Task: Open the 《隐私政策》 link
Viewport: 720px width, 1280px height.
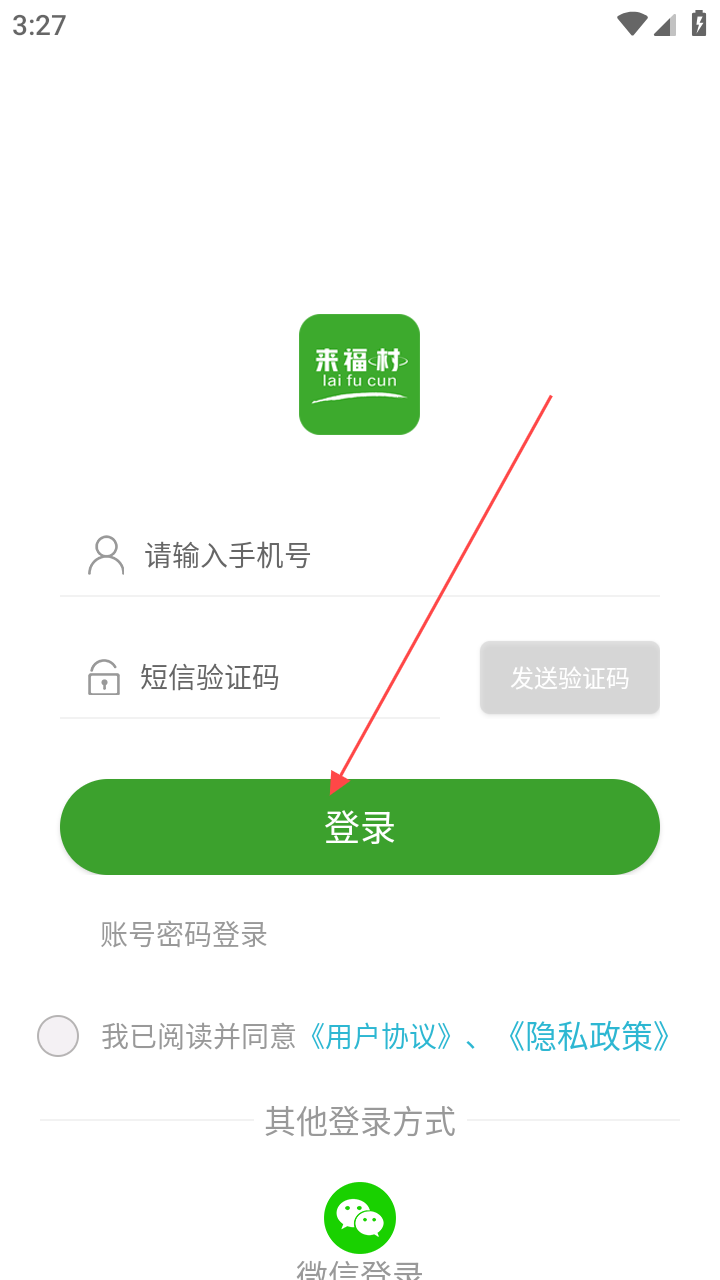Action: [x=587, y=1036]
